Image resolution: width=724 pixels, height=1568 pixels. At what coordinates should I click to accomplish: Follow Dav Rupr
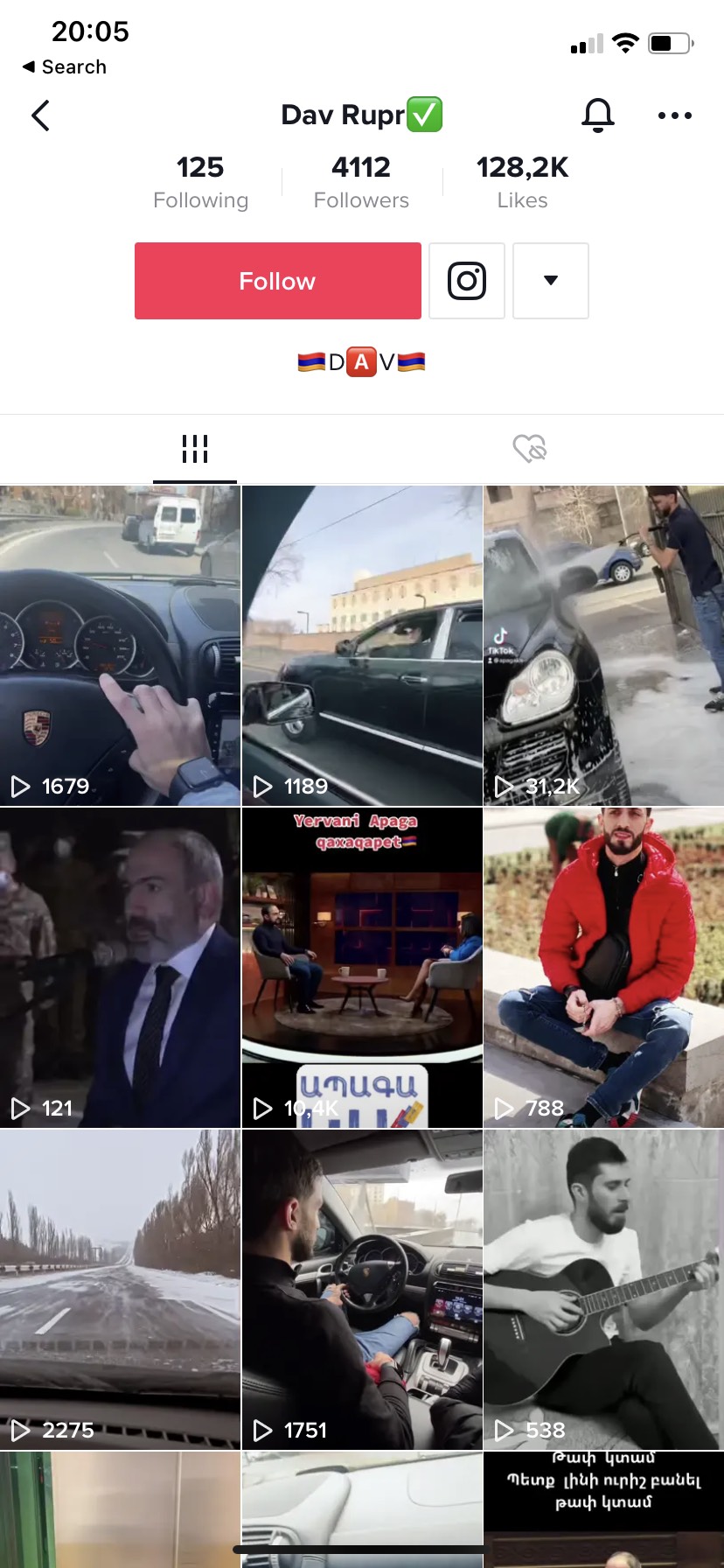[x=277, y=281]
